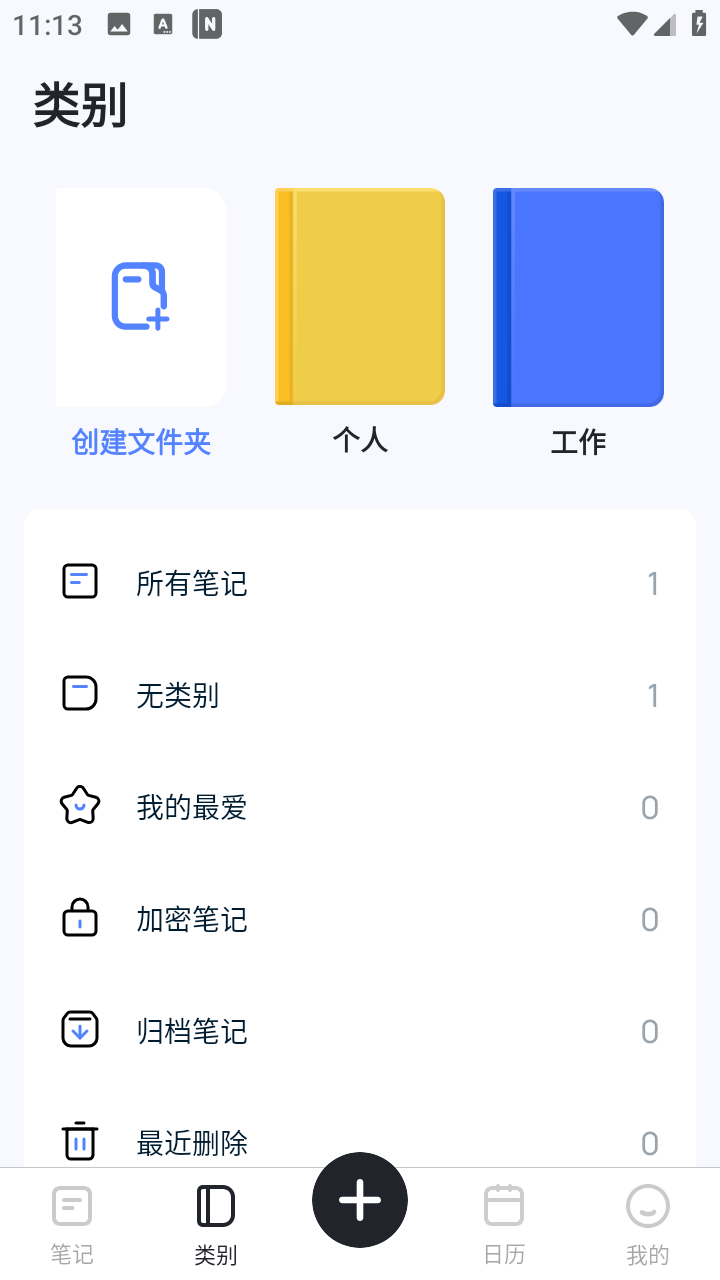Image resolution: width=720 pixels, height=1280 pixels.
Task: Open the 个人 yellow notebook
Action: [359, 297]
